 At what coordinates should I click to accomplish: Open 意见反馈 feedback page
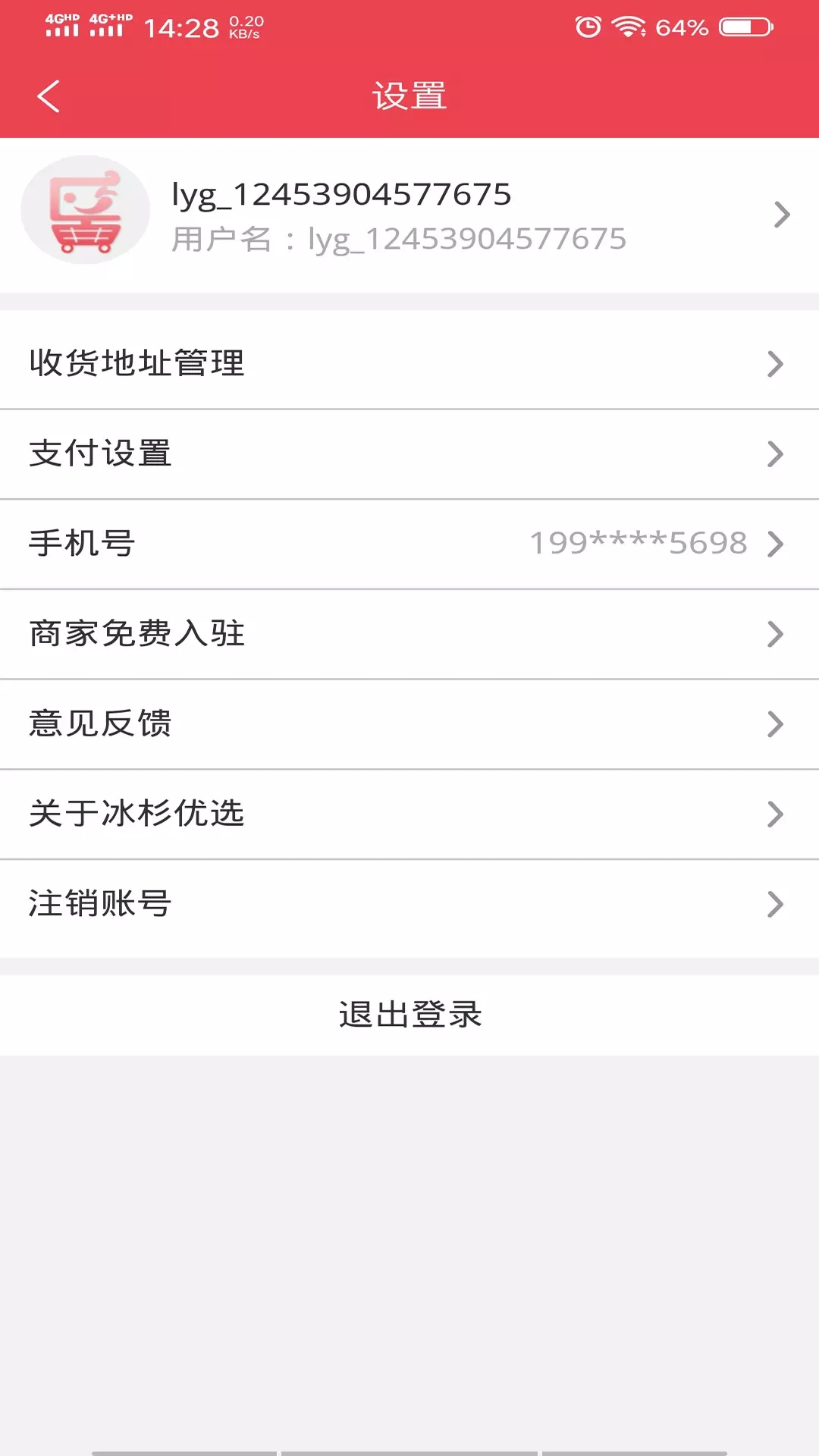pos(409,723)
